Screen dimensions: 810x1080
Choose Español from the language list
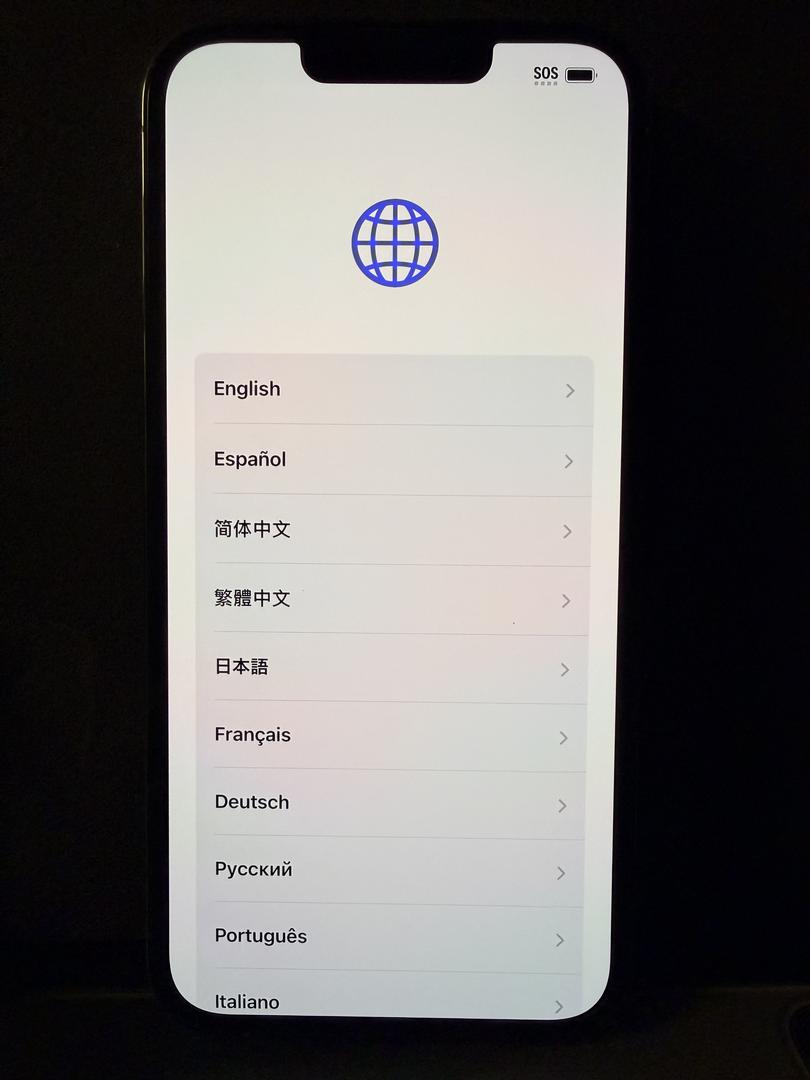(x=393, y=460)
